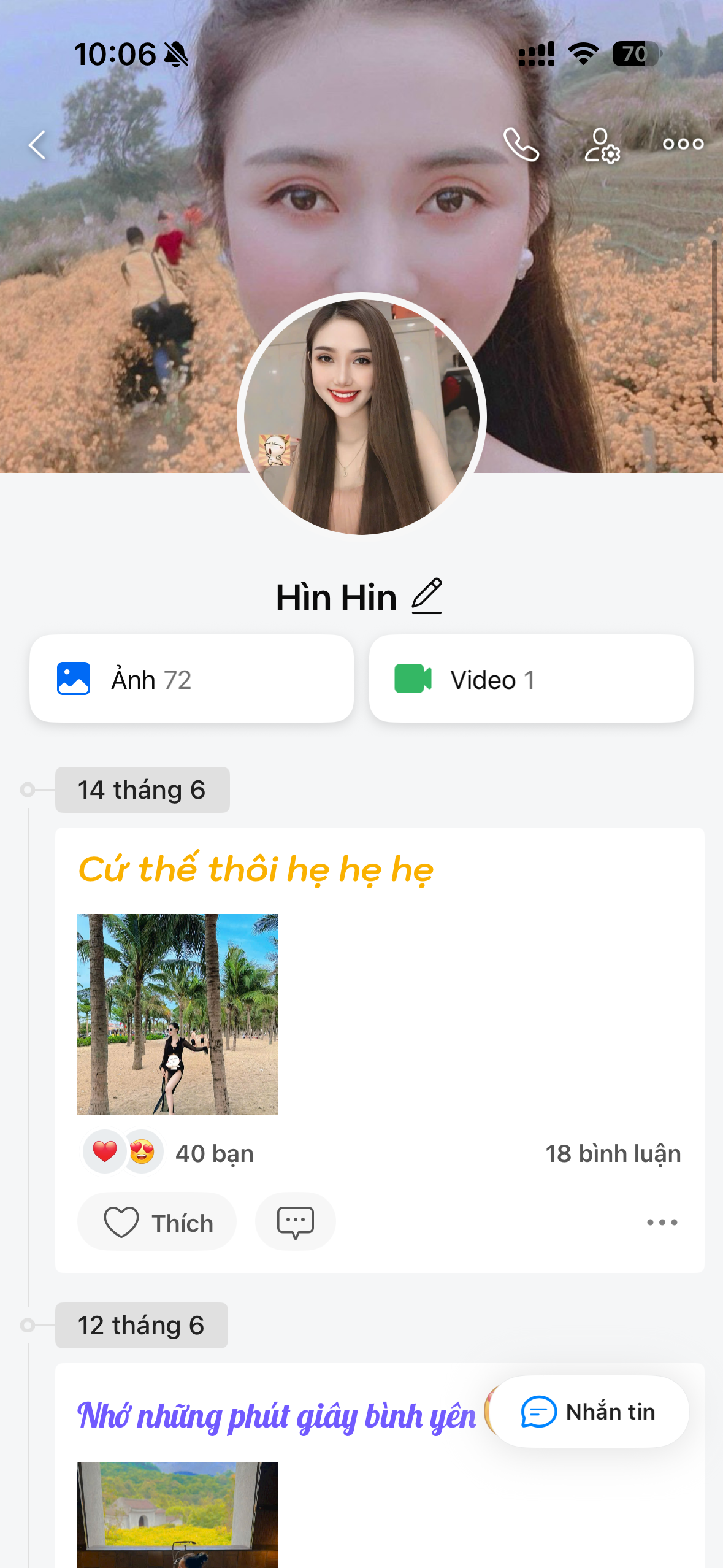Viewport: 723px width, 1568px height.
Task: Open the Video 1 collection
Action: coord(530,679)
